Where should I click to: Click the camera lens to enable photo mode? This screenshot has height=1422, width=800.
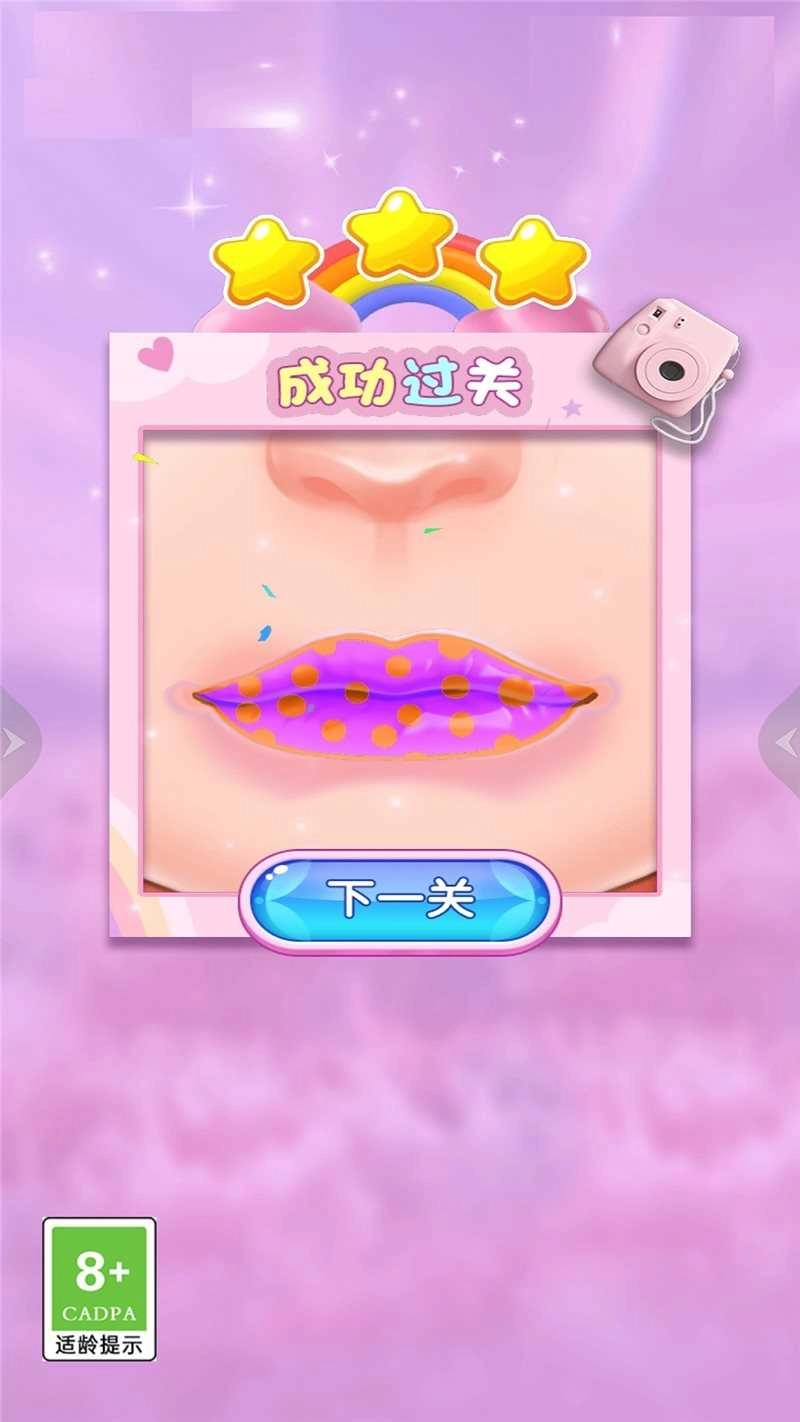672,368
